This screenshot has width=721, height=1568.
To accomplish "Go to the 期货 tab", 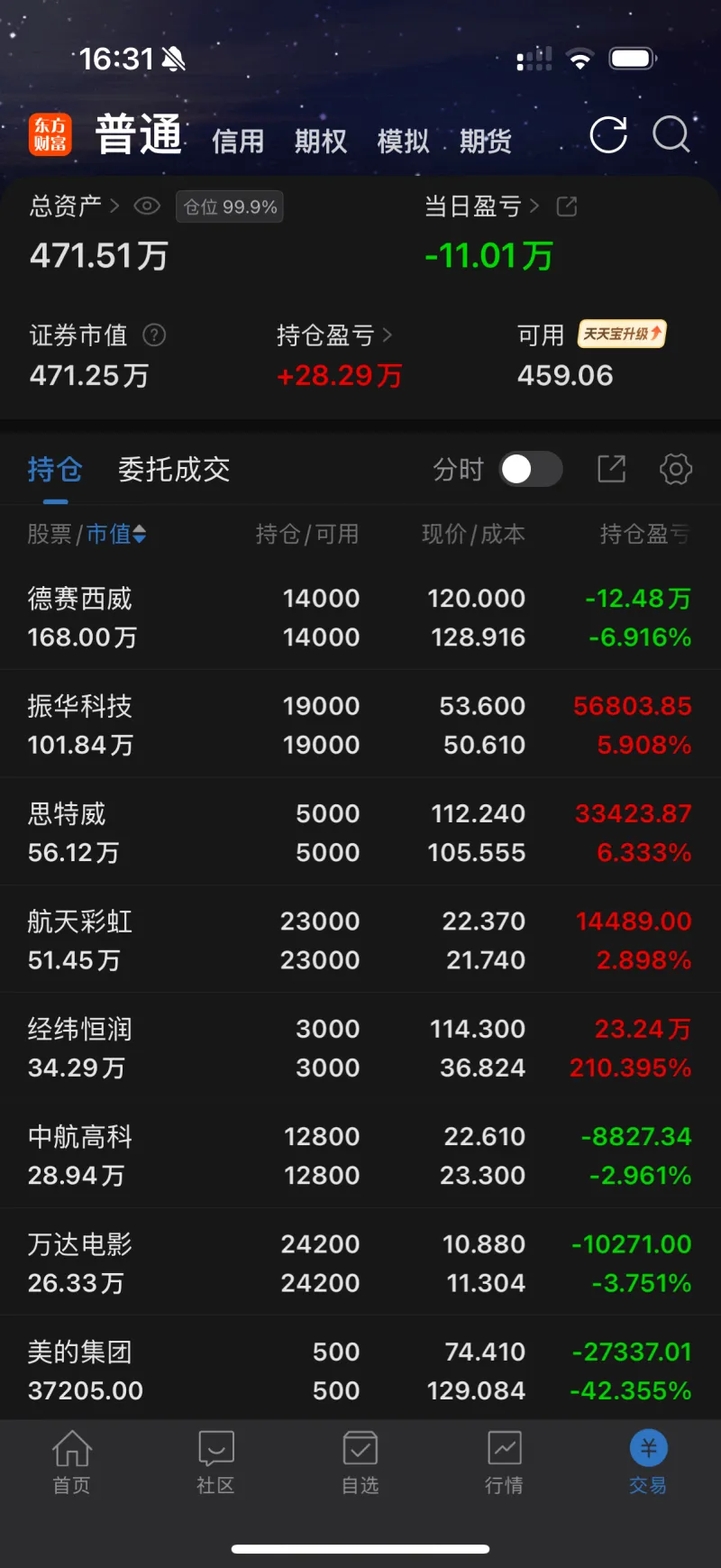I will click(x=485, y=142).
